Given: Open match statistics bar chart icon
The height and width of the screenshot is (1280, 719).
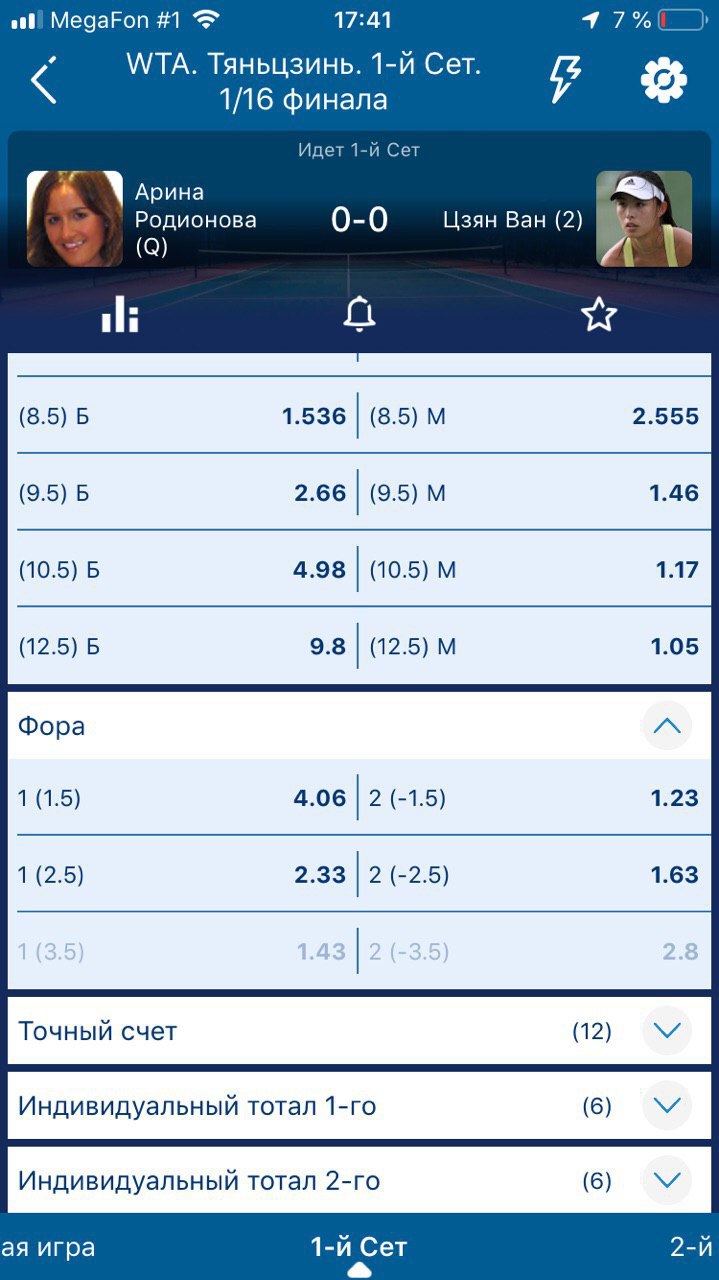Looking at the screenshot, I should click(x=120, y=315).
